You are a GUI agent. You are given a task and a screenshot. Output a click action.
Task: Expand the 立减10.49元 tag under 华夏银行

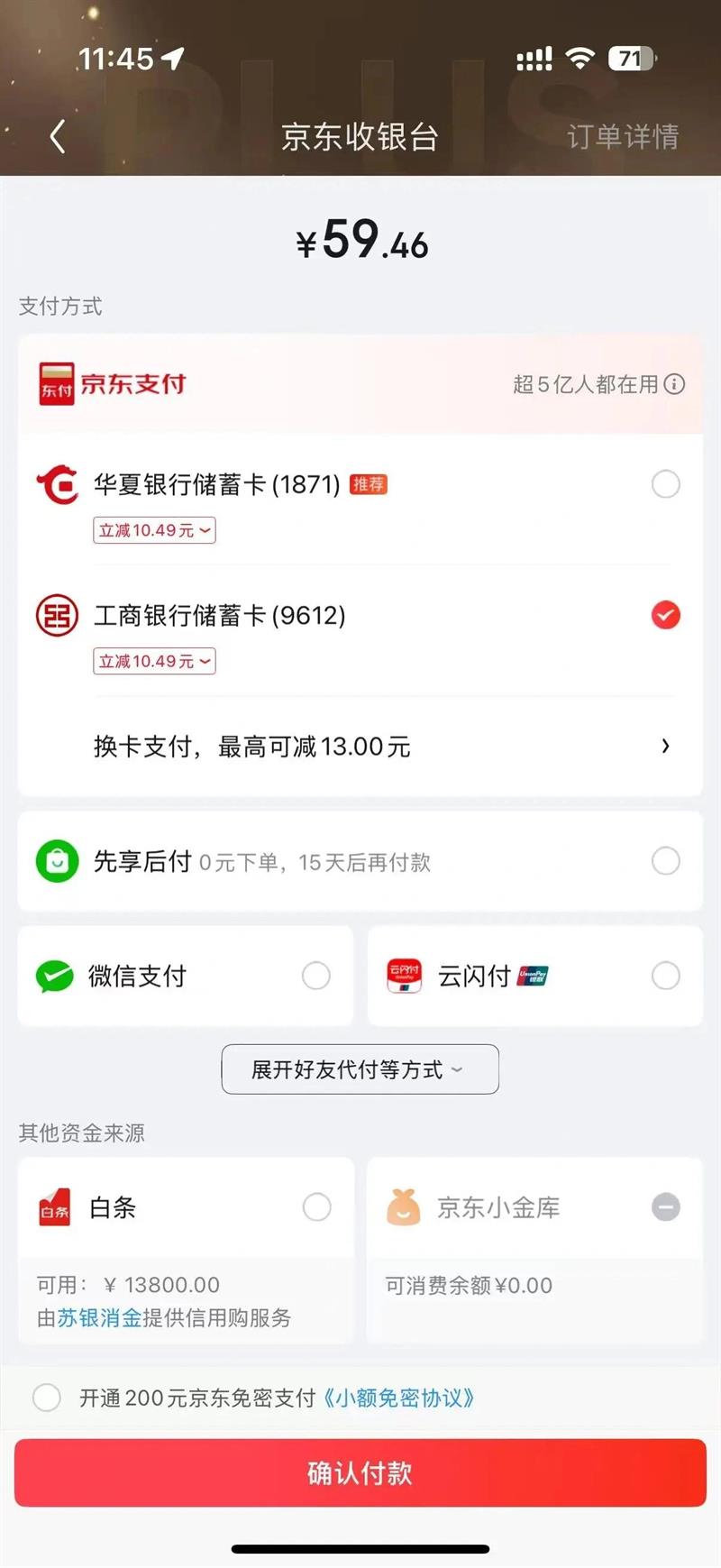coord(154,530)
